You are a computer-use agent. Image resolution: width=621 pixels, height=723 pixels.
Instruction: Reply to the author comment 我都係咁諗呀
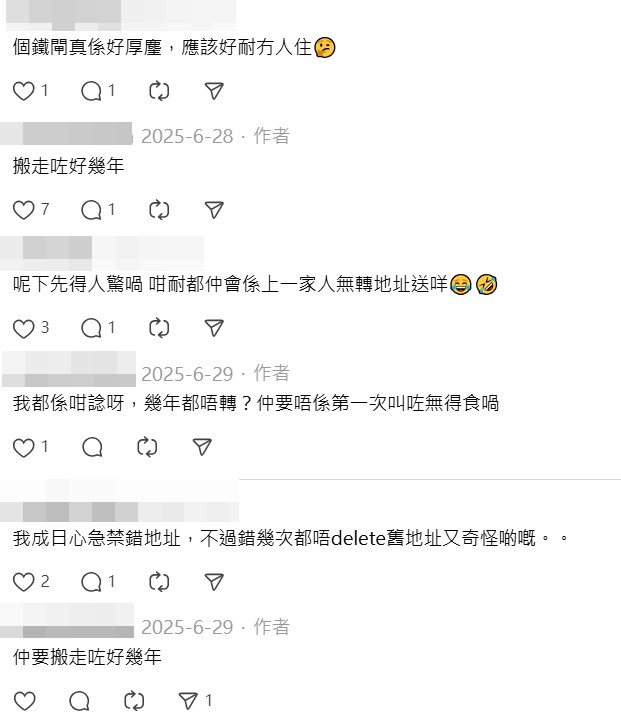92,447
